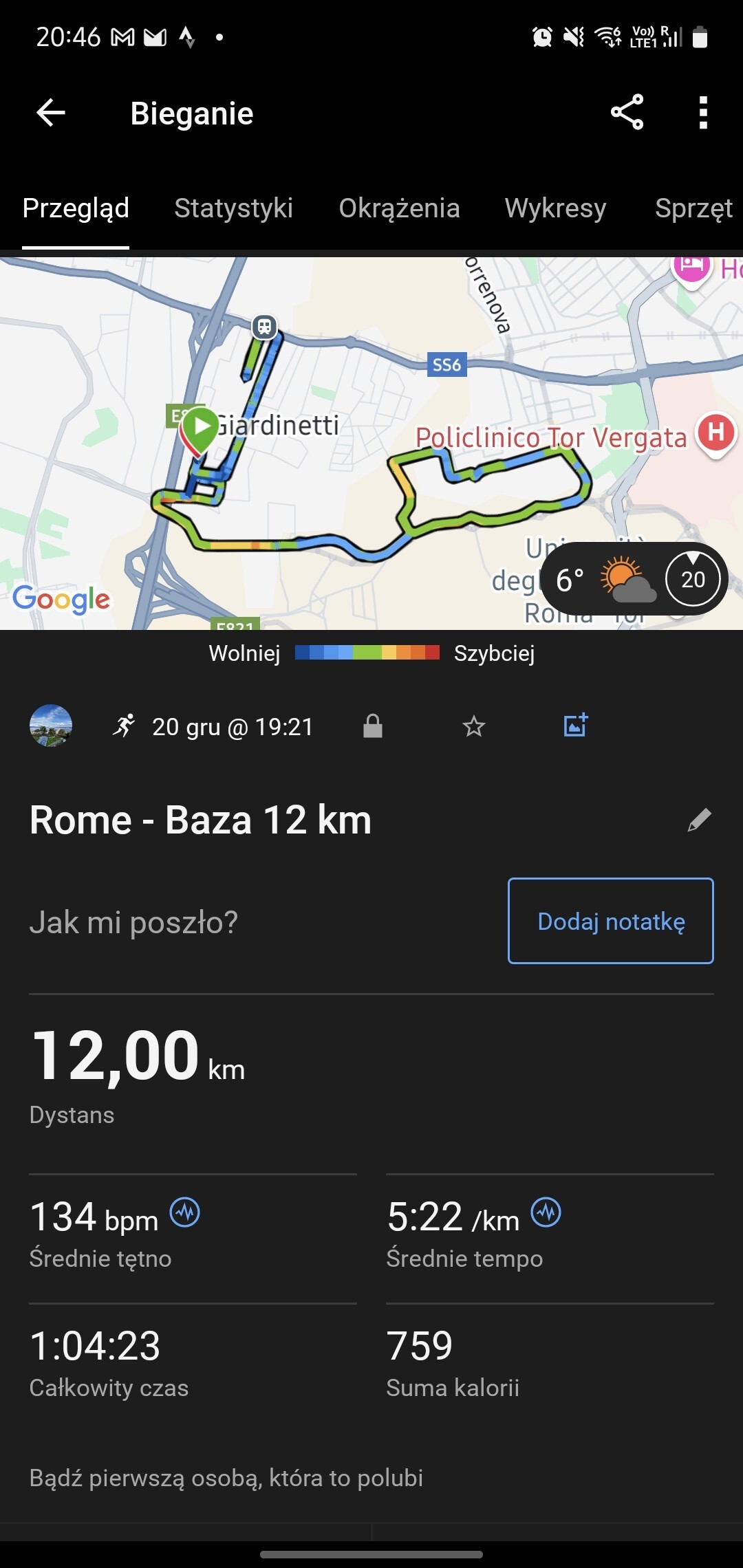Open the Okrążenia tab
The image size is (743, 1568).
399,208
